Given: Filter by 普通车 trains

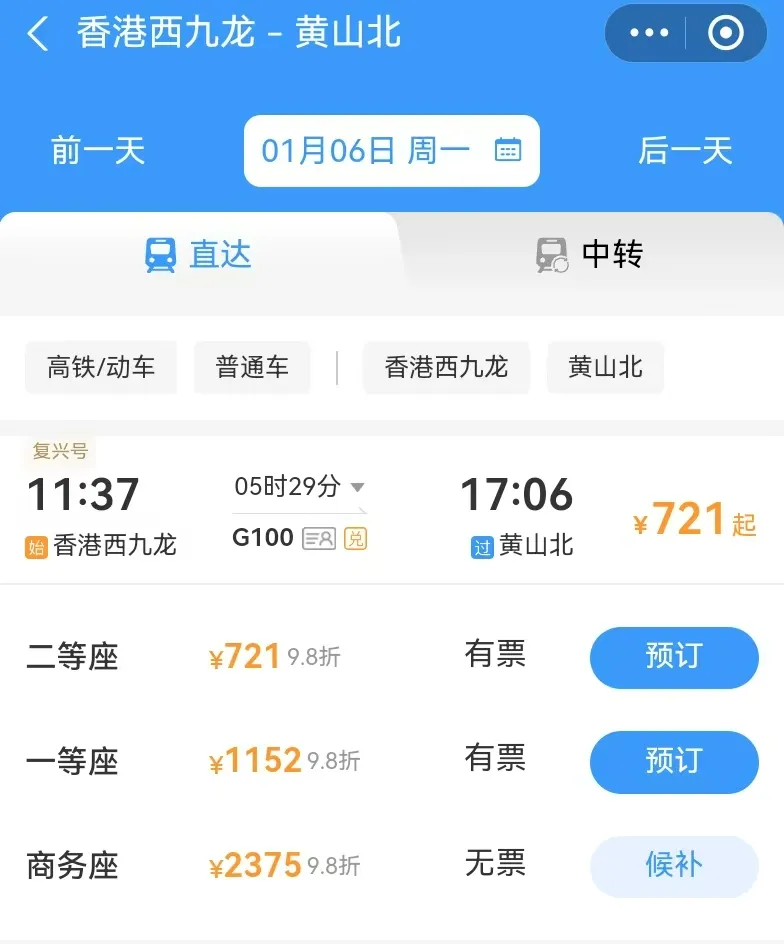Looking at the screenshot, I should pyautogui.click(x=252, y=367).
